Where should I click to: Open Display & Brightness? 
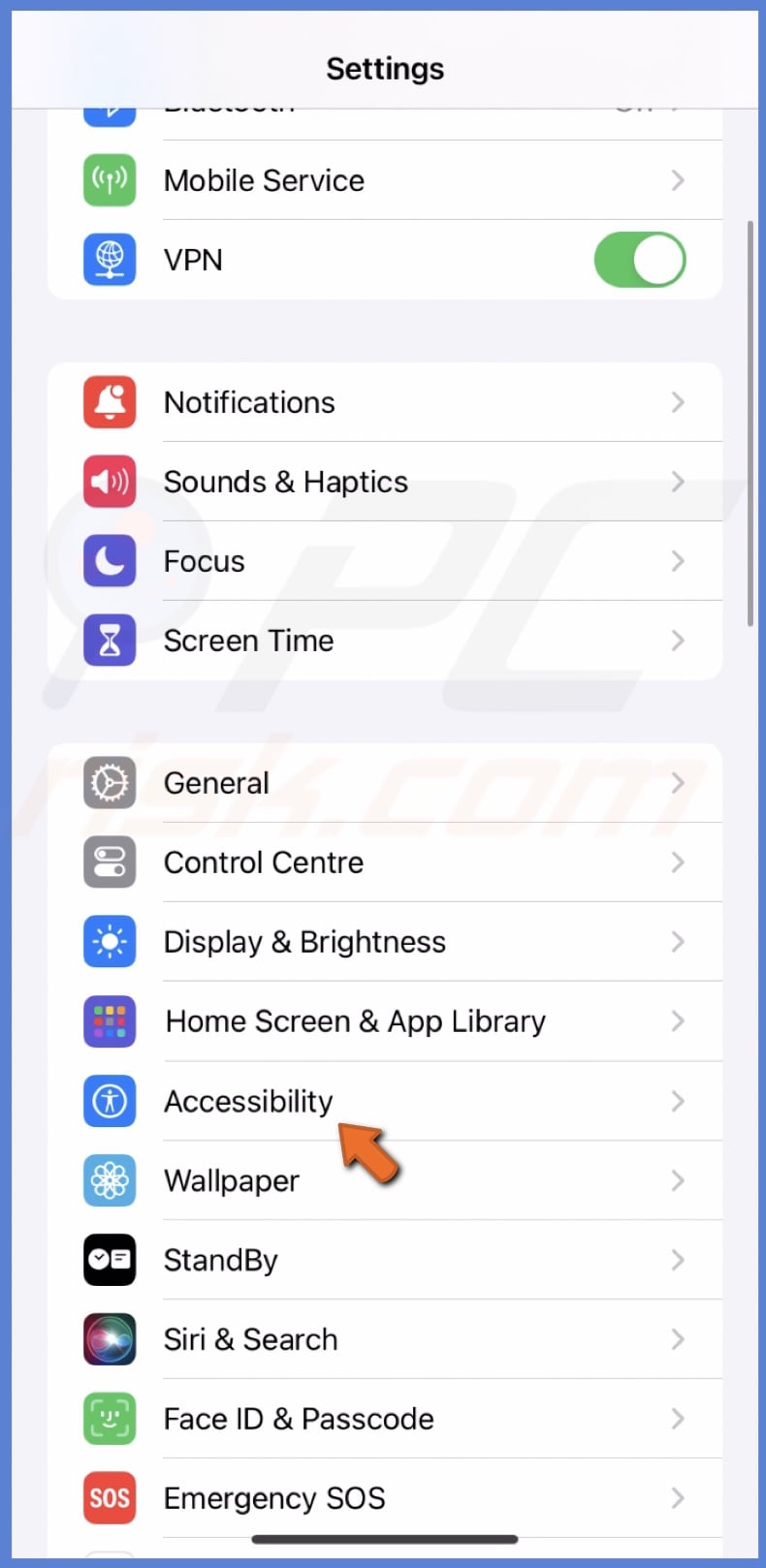click(x=384, y=942)
